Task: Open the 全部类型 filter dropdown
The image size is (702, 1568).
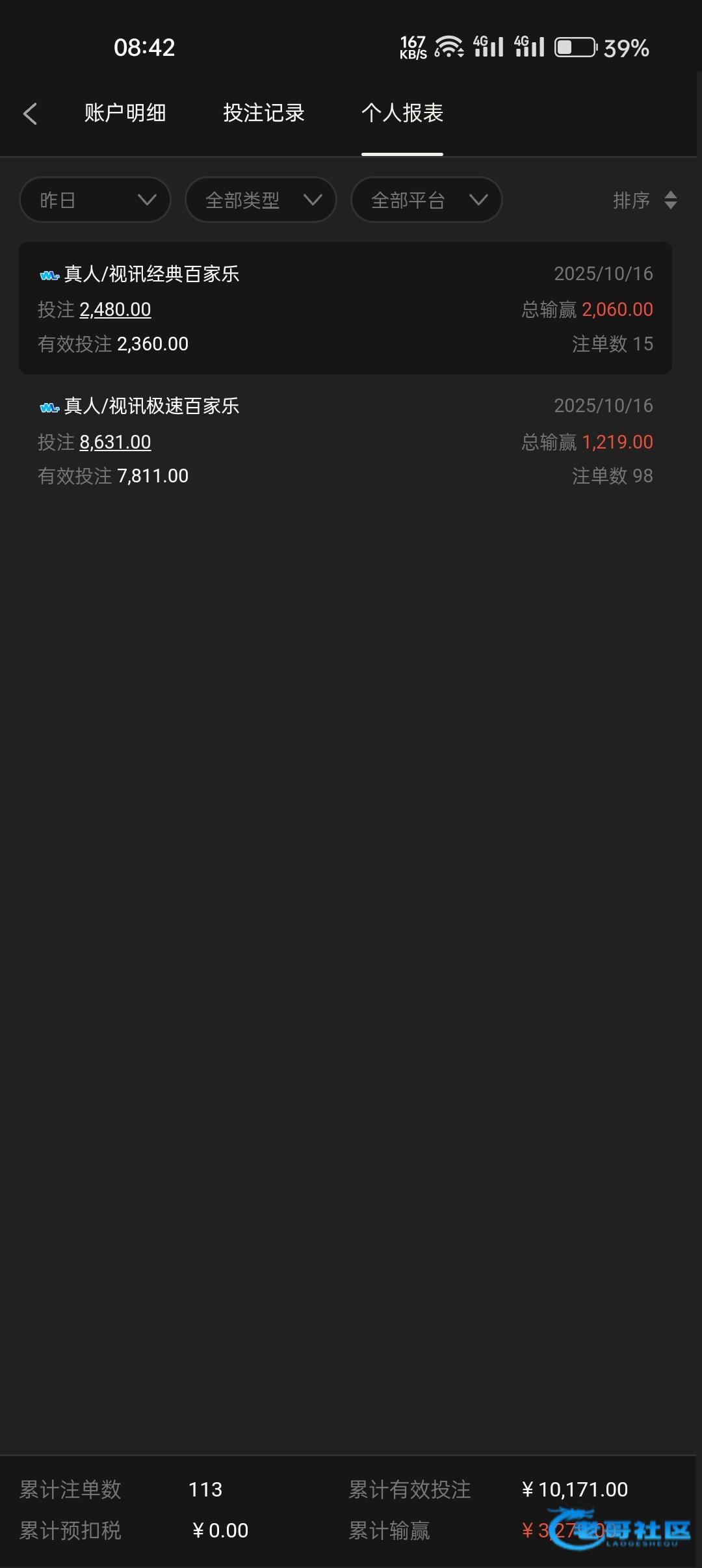Action: [x=261, y=200]
